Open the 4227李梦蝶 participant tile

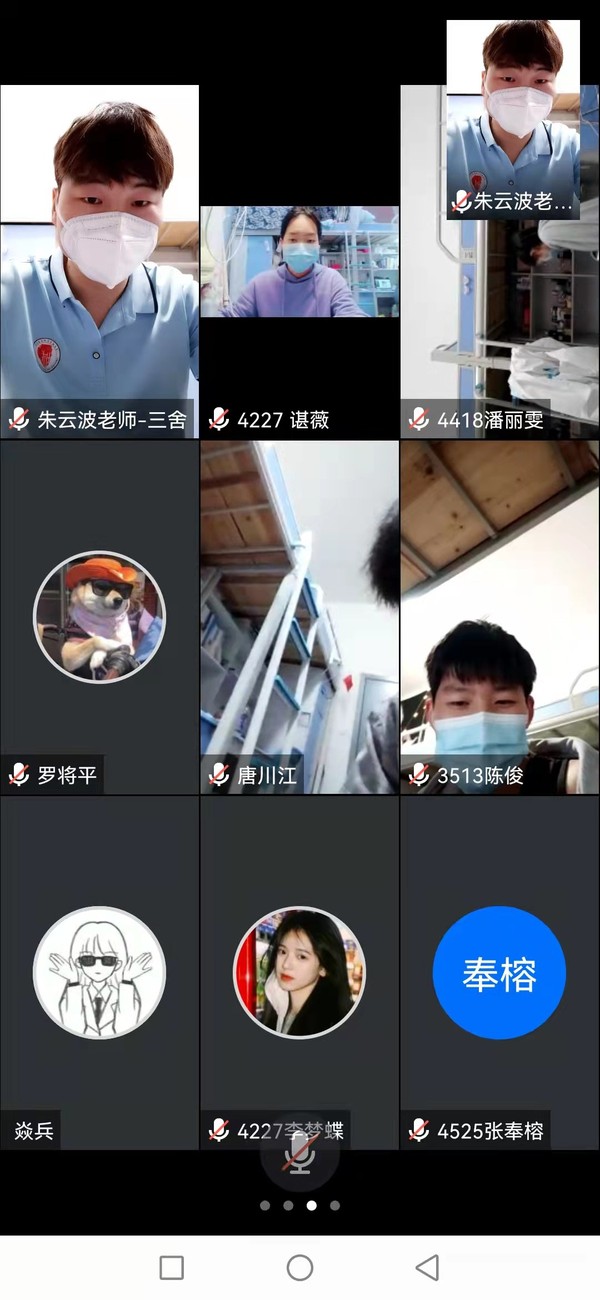coord(299,972)
